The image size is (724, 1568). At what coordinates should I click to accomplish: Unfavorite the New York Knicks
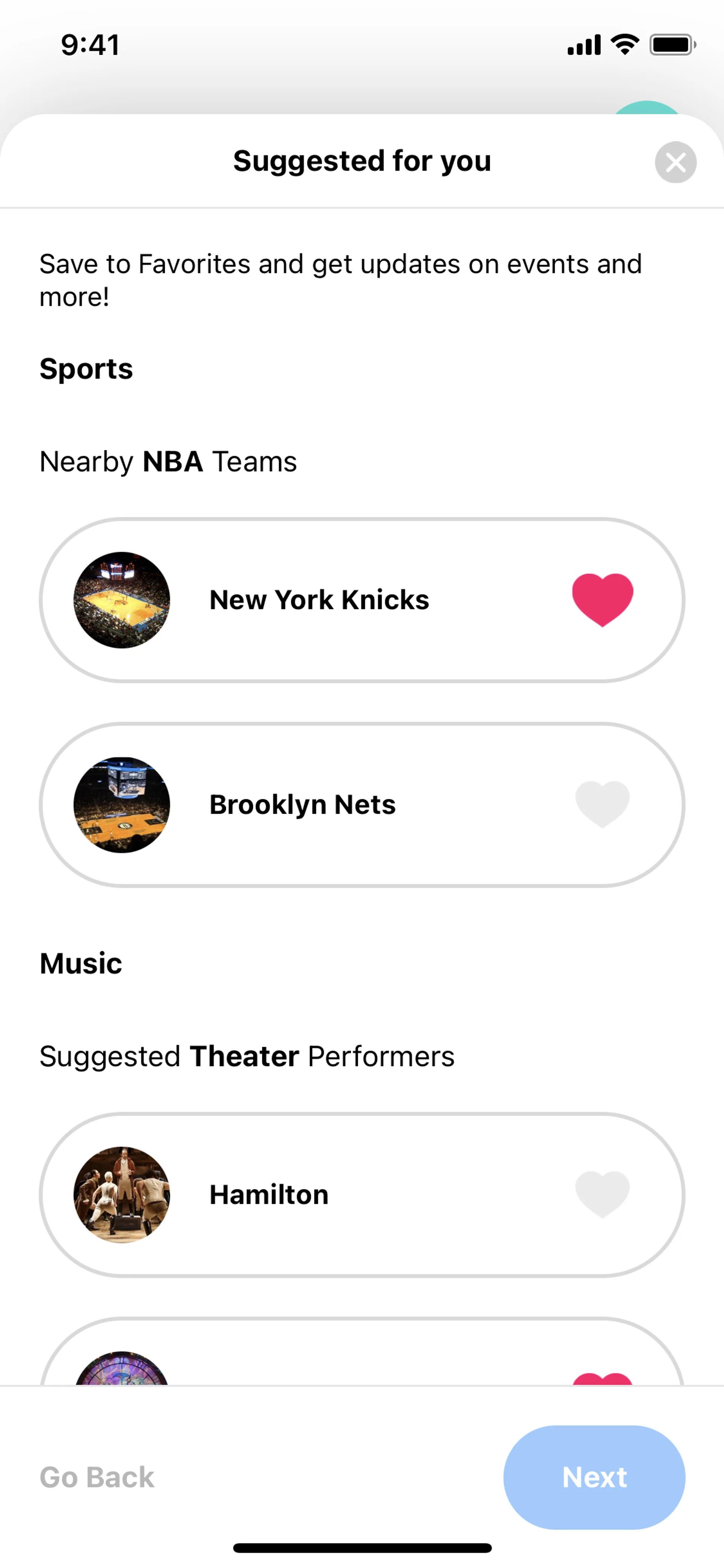coord(602,600)
